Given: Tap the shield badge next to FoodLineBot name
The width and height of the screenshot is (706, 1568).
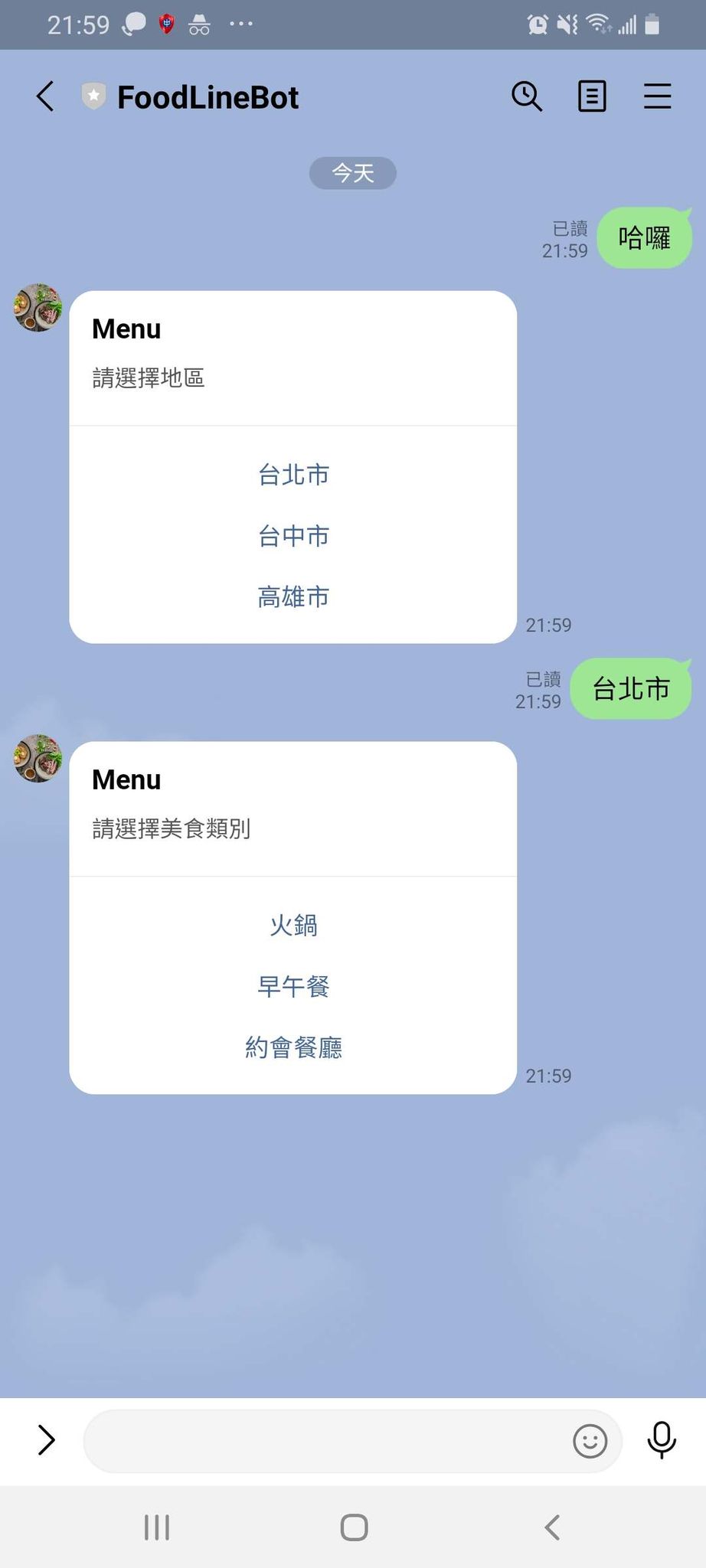Looking at the screenshot, I should pos(93,95).
